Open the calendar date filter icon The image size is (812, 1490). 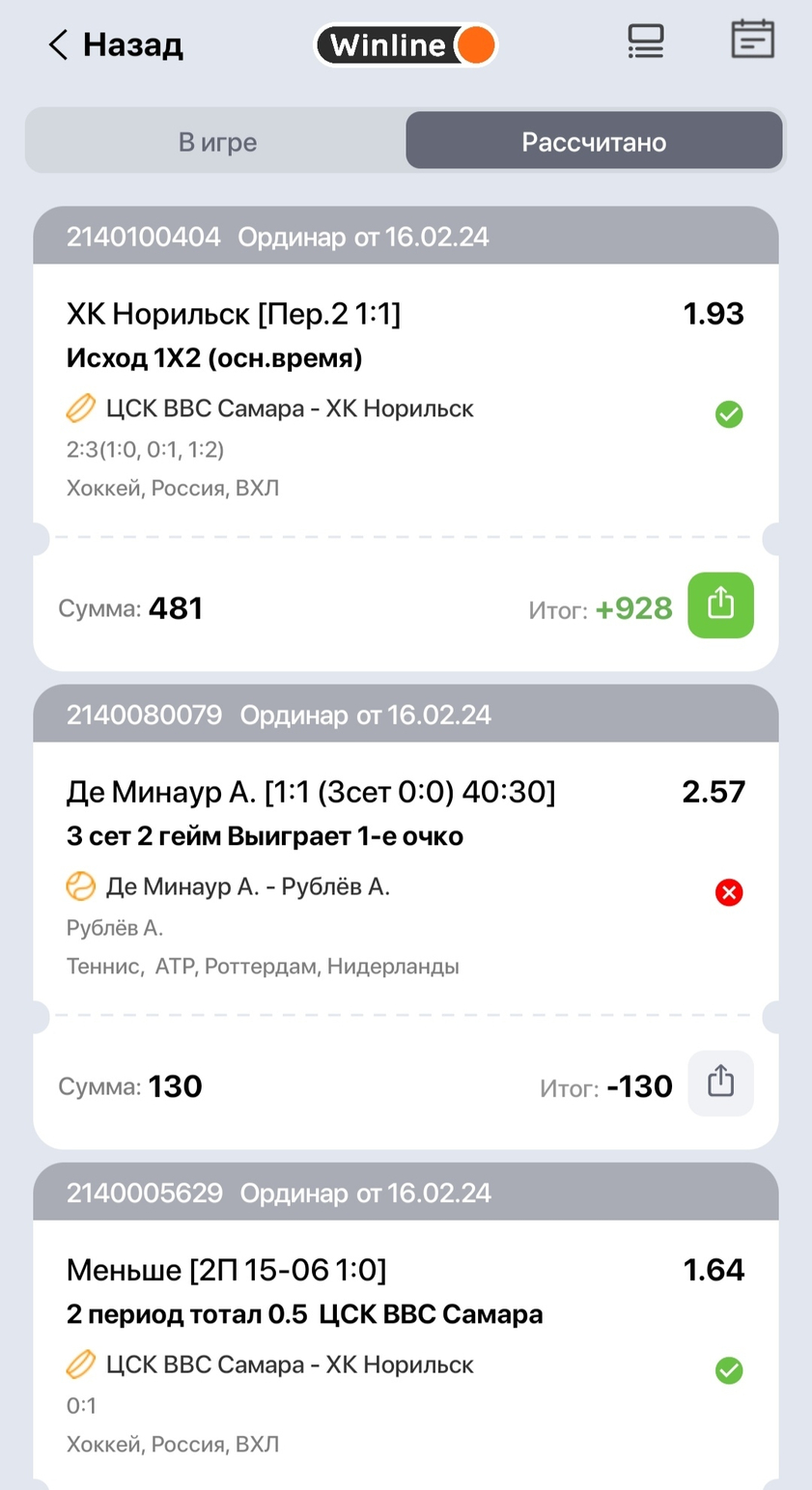[x=752, y=41]
